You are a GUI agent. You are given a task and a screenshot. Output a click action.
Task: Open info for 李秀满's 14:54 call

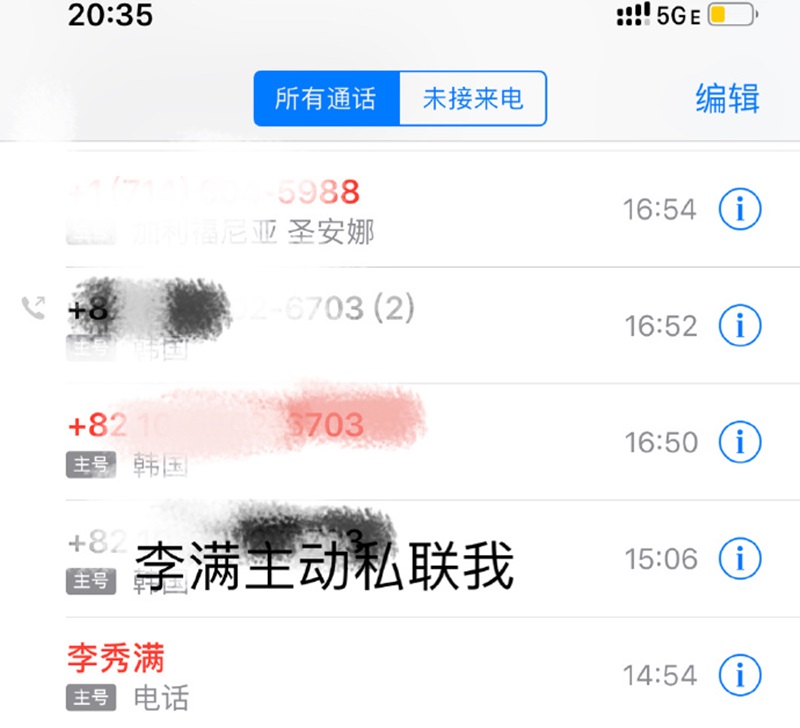[740, 674]
